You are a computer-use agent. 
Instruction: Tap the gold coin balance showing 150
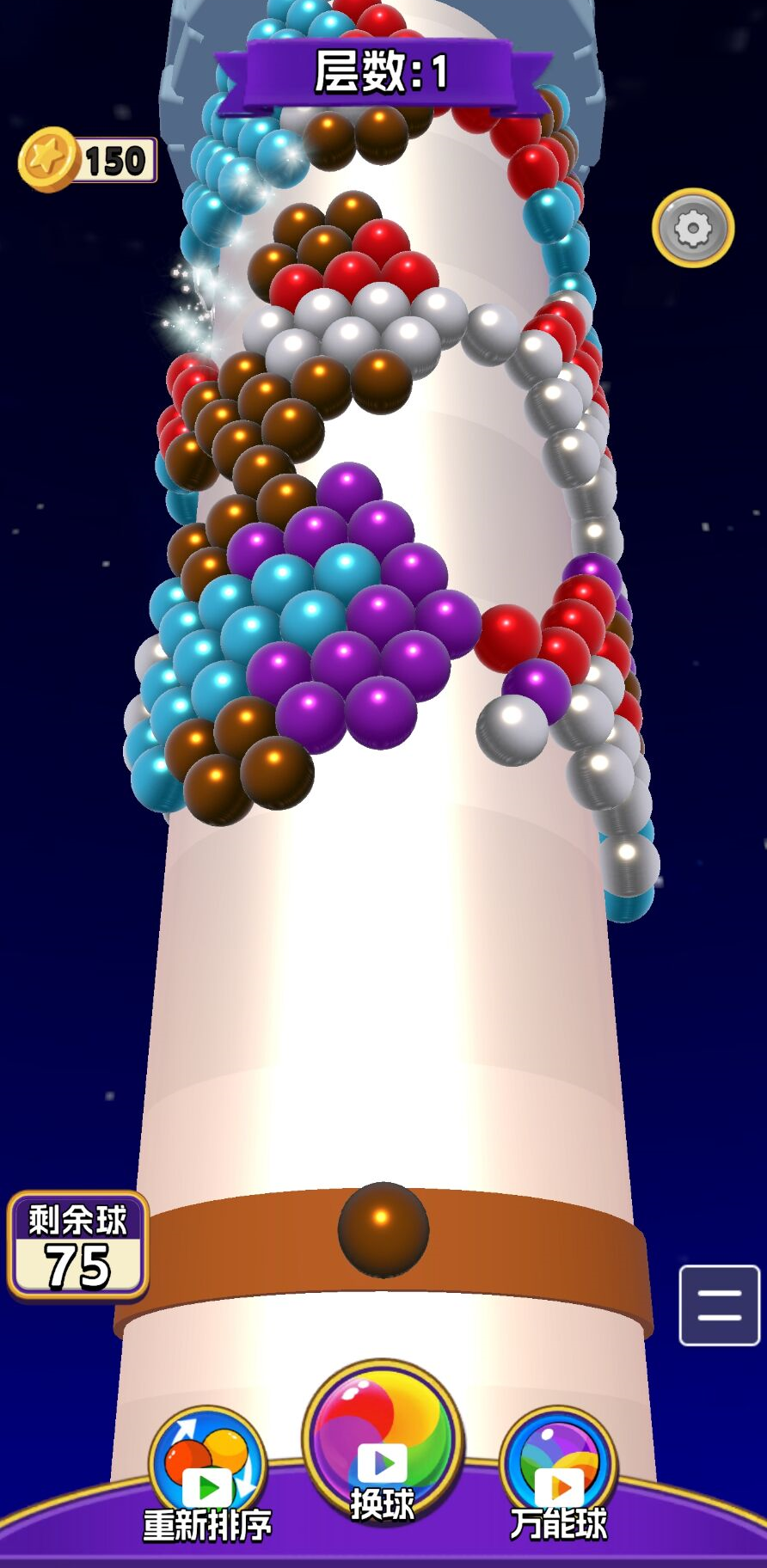click(89, 160)
